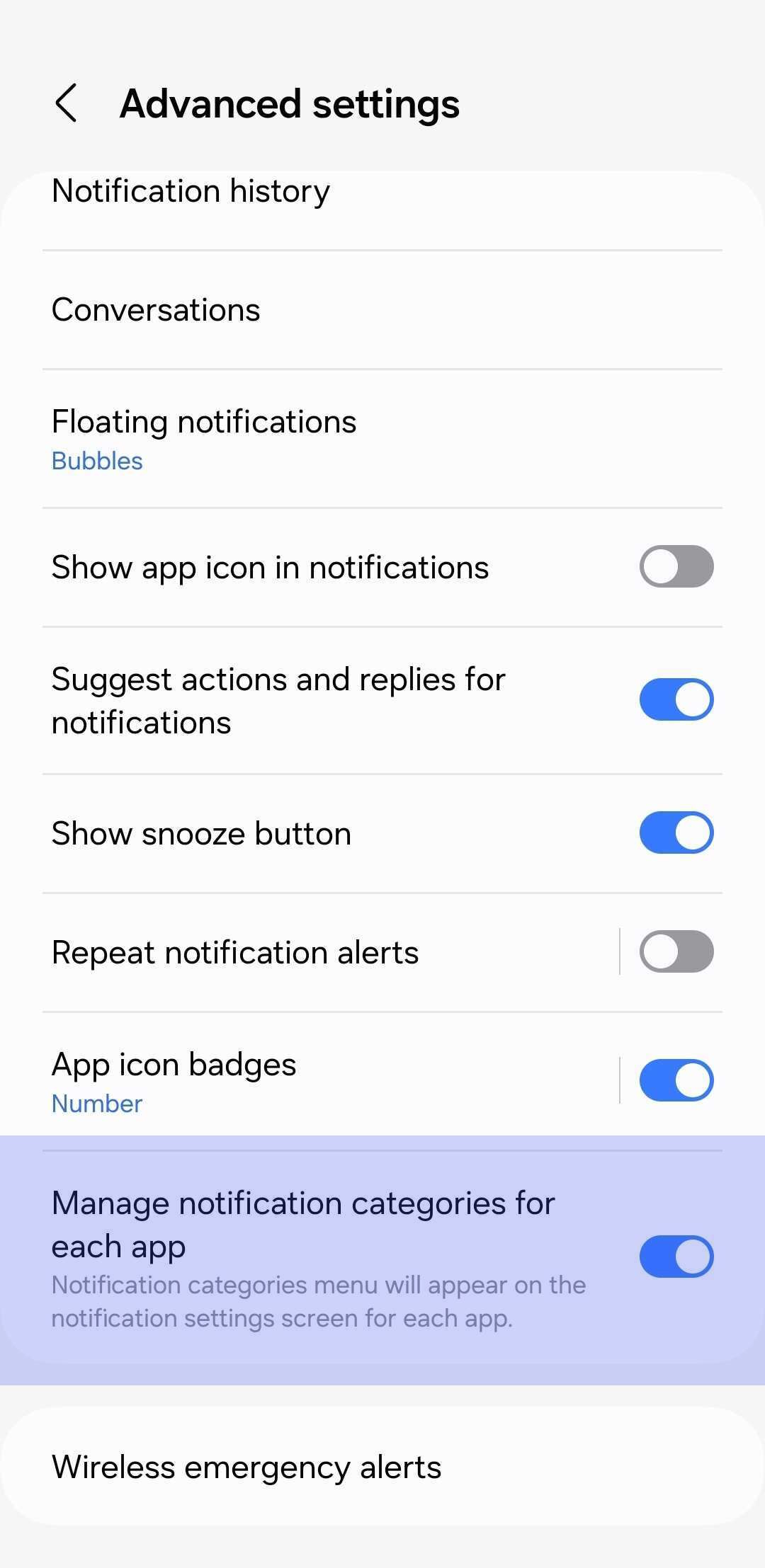This screenshot has height=1568, width=765.
Task: Turn off suggested actions and replies
Action: click(676, 699)
